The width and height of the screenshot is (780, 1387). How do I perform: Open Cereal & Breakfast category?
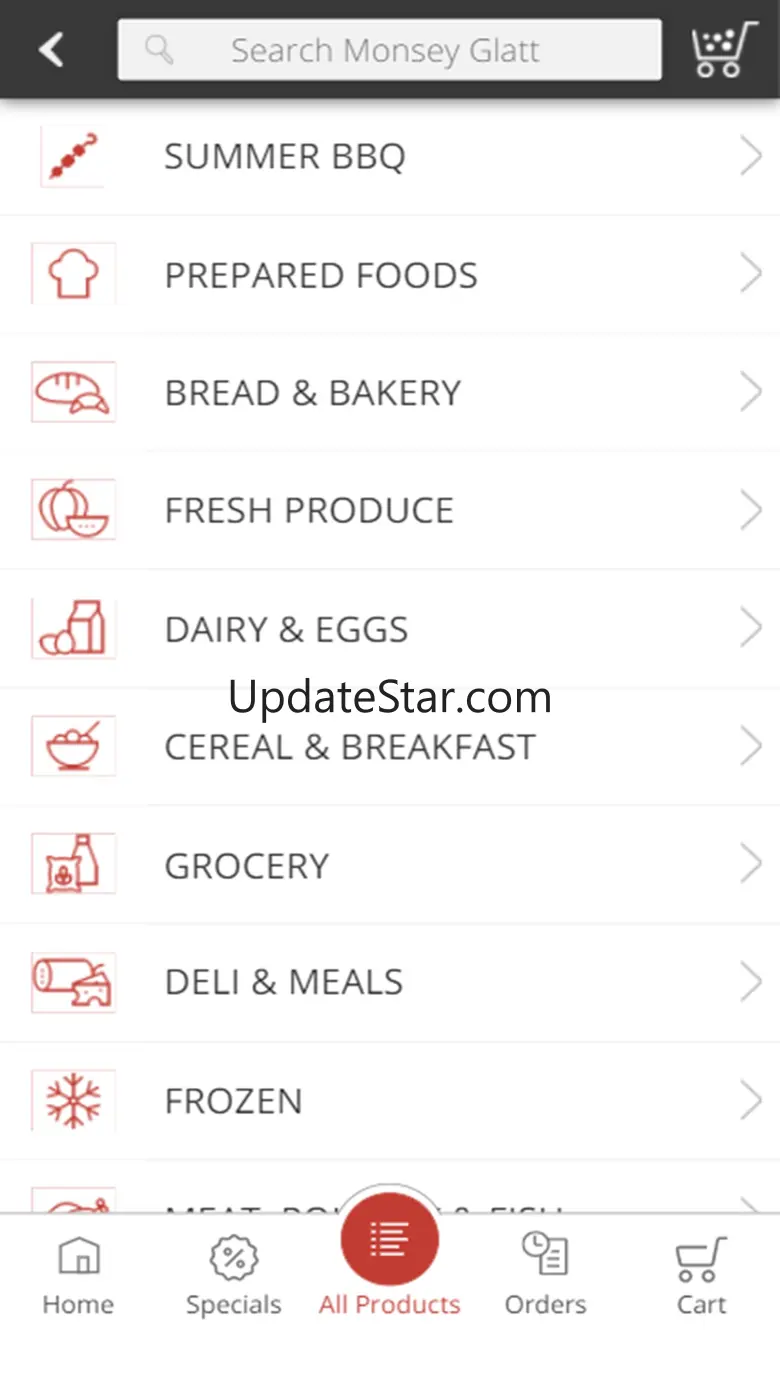[389, 747]
